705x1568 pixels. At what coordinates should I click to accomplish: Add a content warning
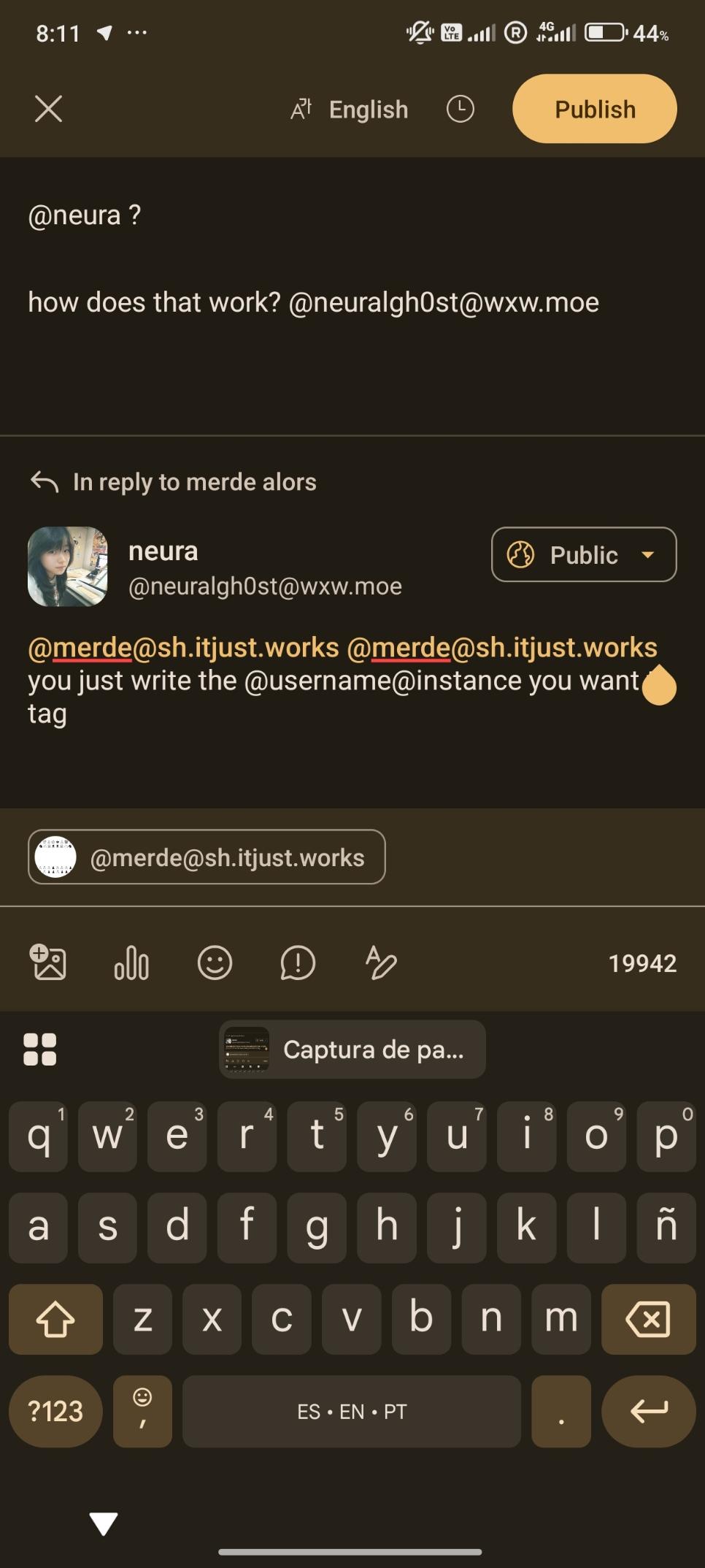tap(298, 963)
